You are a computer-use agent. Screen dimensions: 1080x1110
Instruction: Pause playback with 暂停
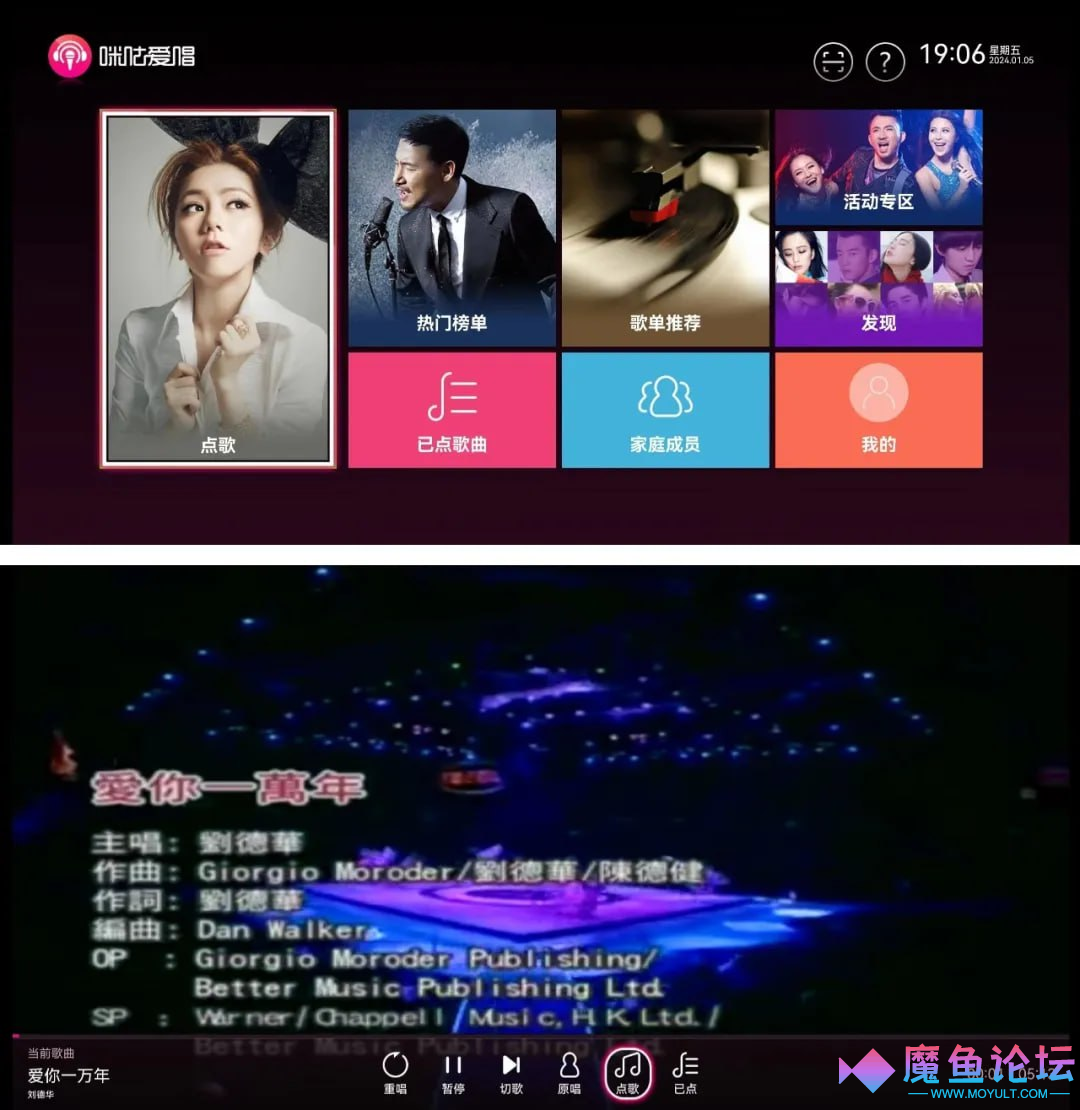[x=453, y=1073]
